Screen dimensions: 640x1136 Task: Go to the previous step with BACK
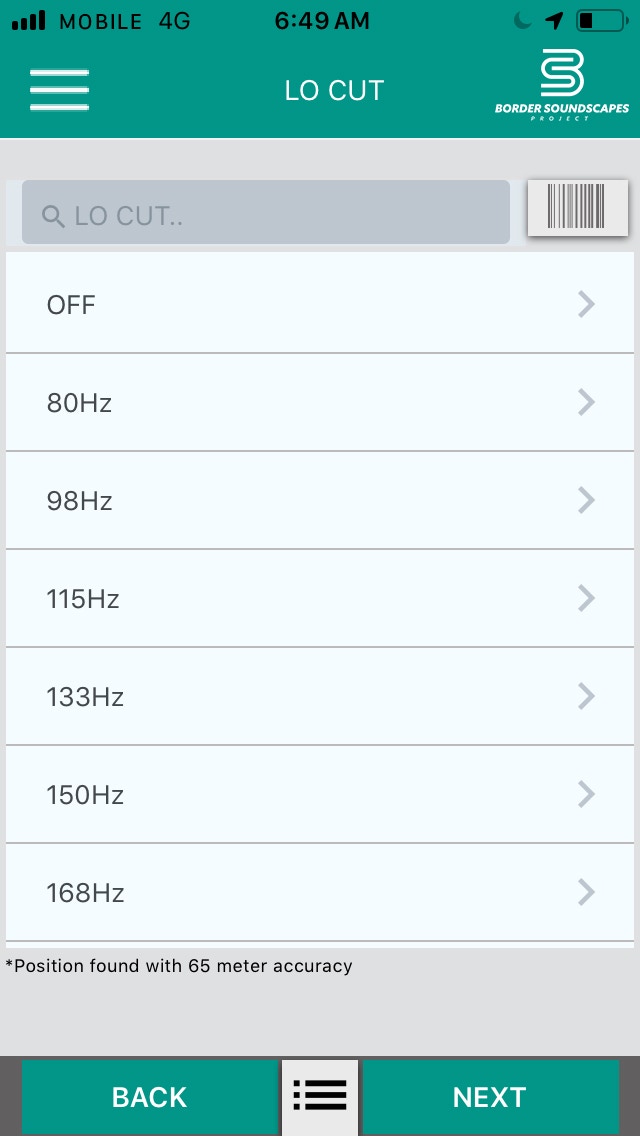149,1097
